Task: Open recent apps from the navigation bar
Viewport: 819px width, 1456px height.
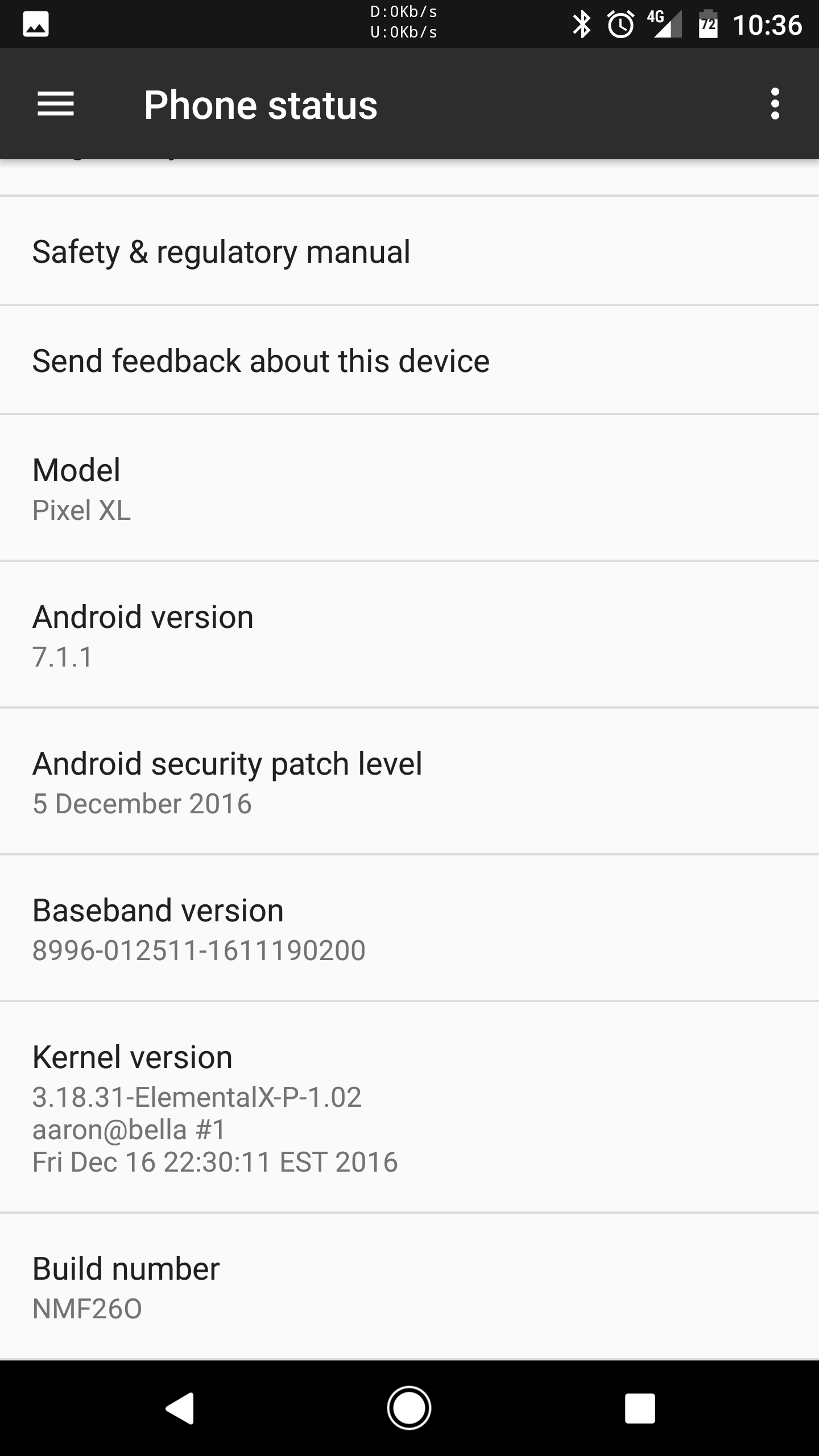Action: pos(640,1408)
